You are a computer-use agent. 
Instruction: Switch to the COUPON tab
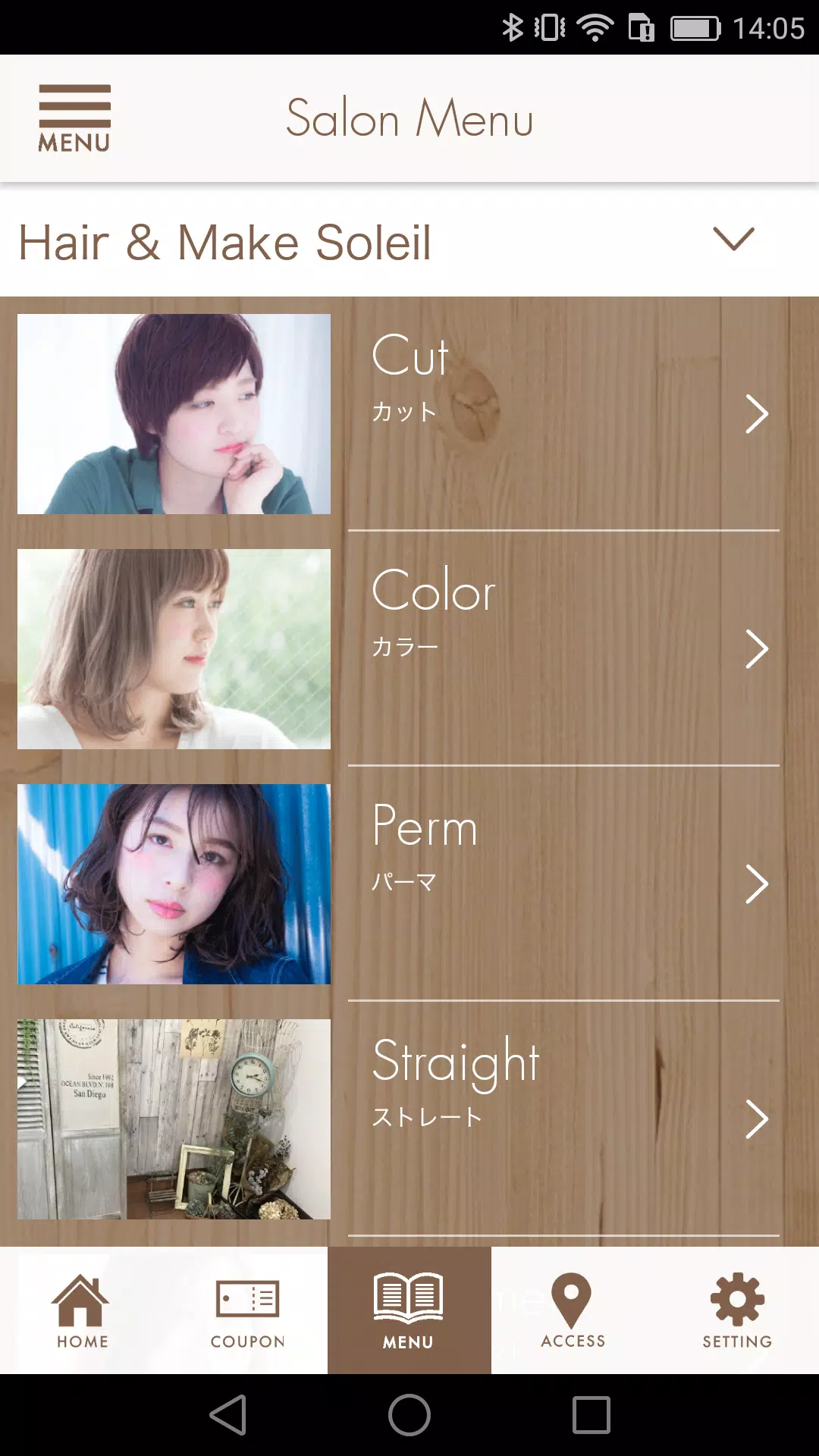(x=247, y=1311)
